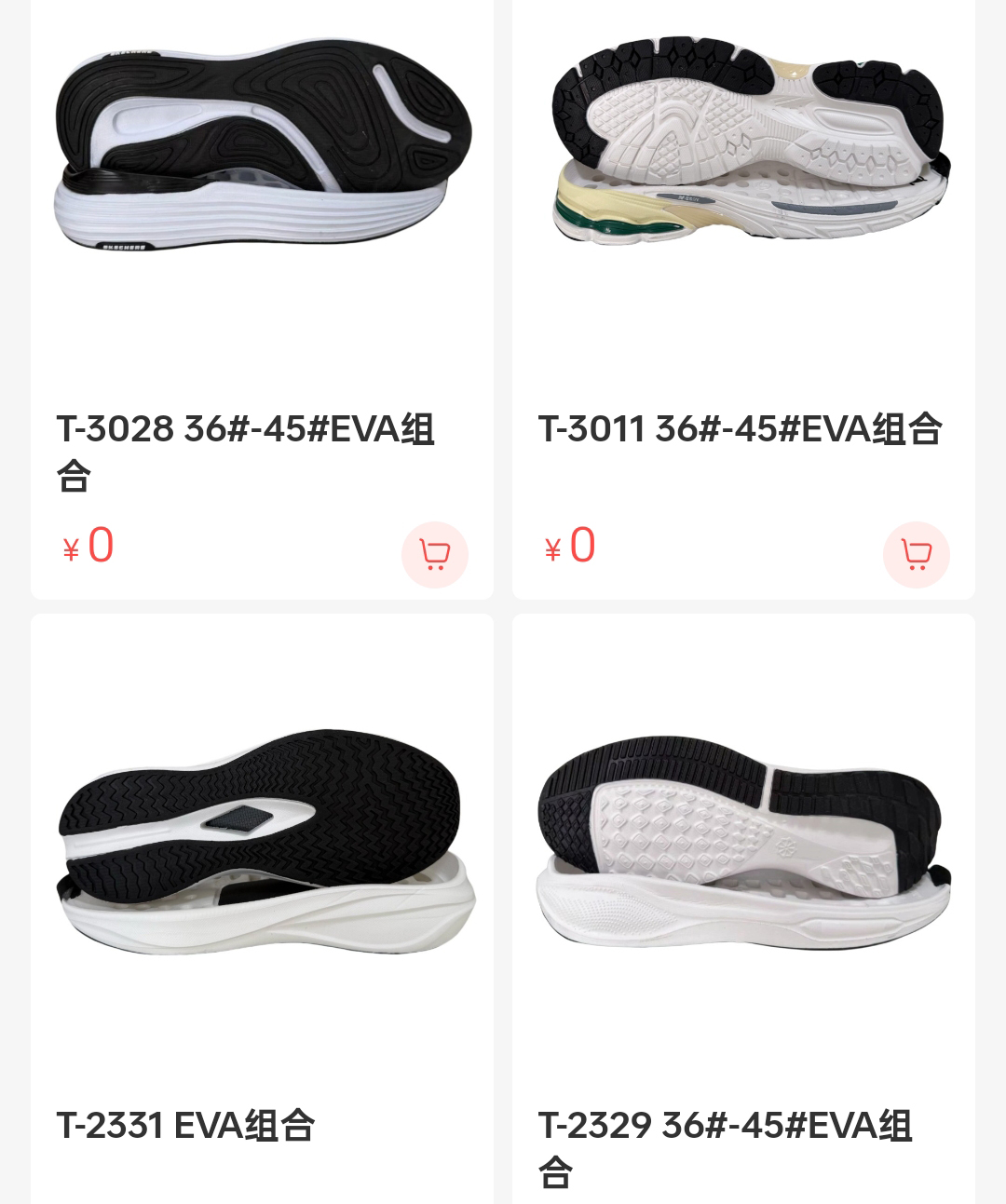Add T-3011 sole to the cart
The height and width of the screenshot is (1204, 1006).
tap(916, 554)
